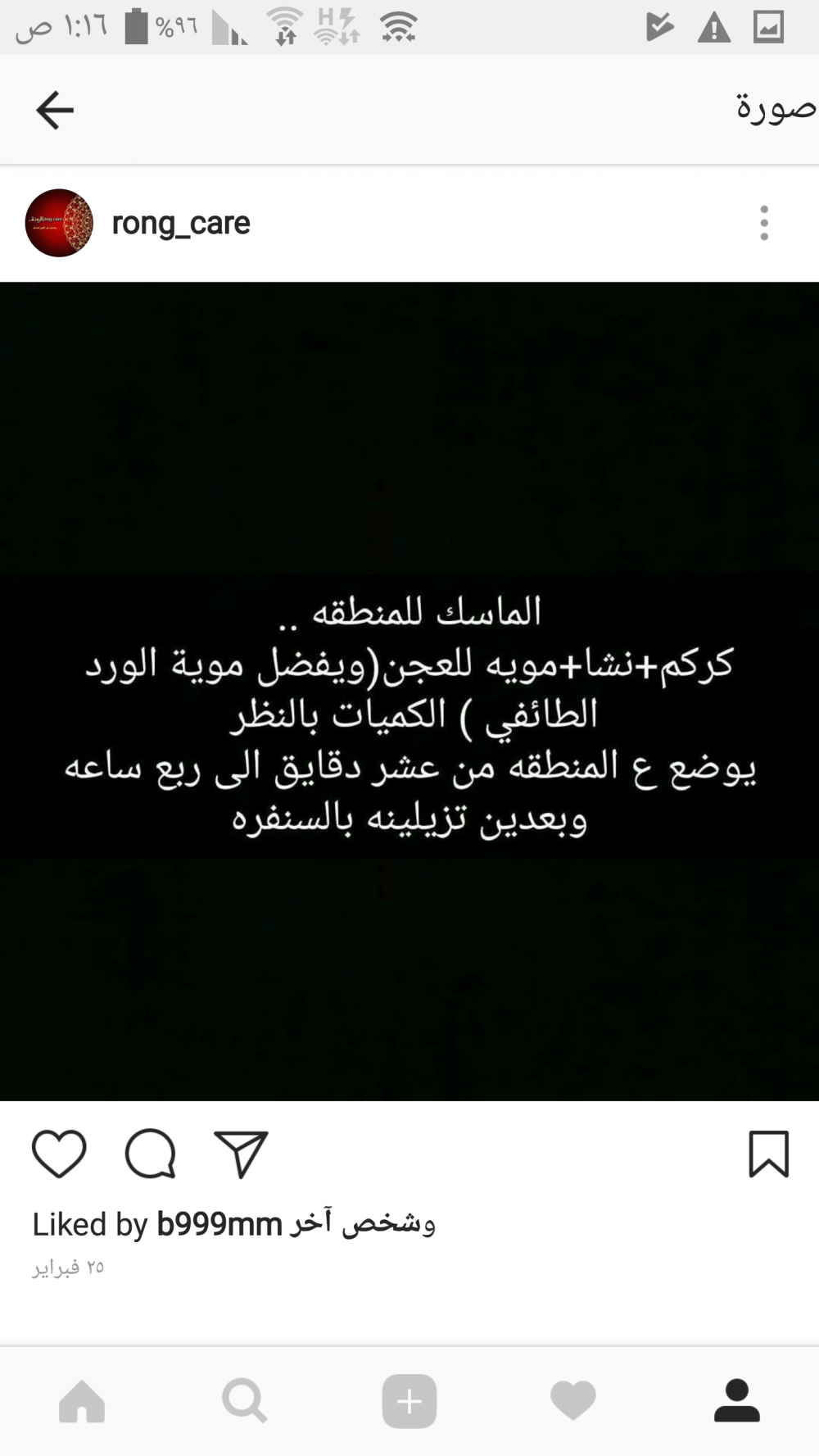Open comments with the speech bubble icon
This screenshot has height=1456, width=819.
[x=150, y=1154]
